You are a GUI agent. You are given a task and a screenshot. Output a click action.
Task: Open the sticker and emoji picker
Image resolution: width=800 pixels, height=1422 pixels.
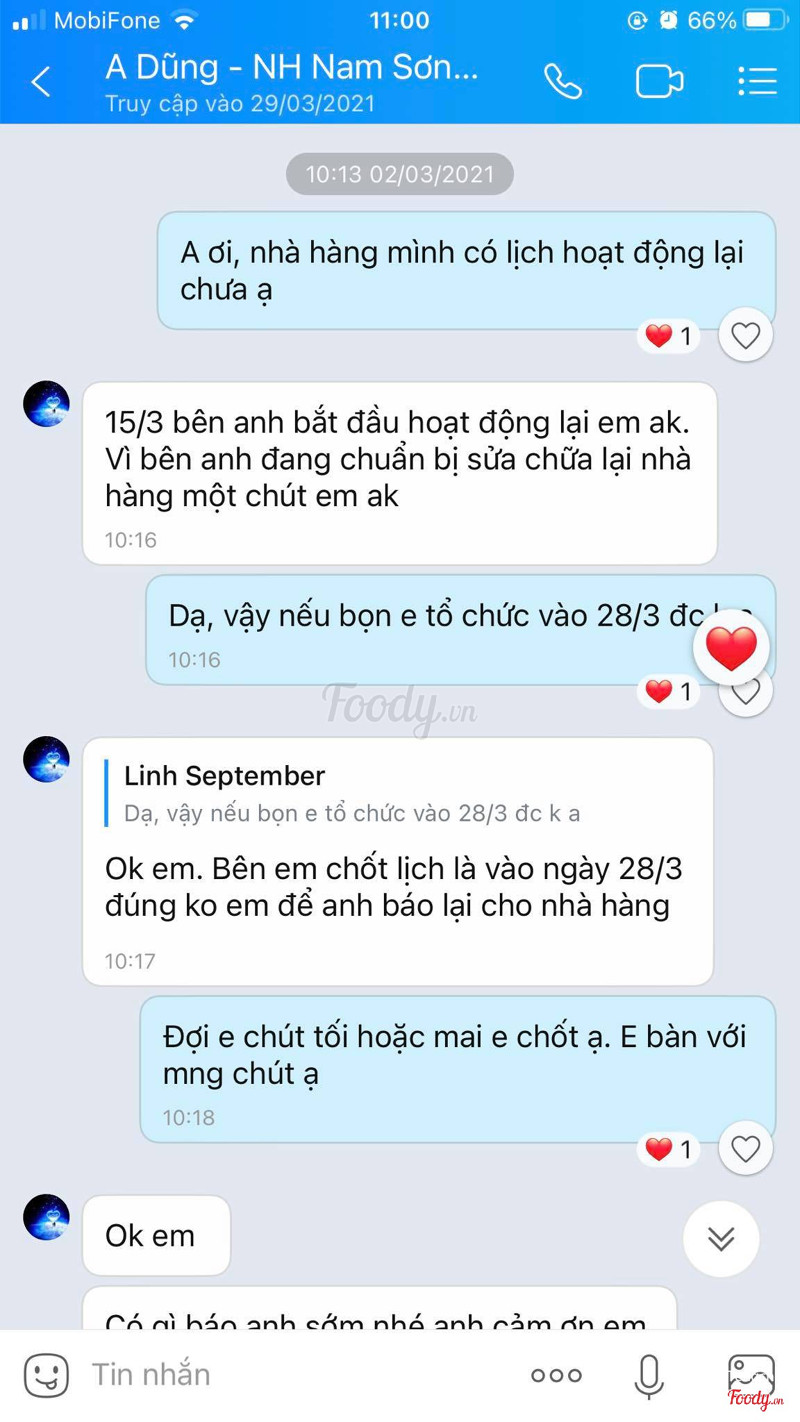46,1375
